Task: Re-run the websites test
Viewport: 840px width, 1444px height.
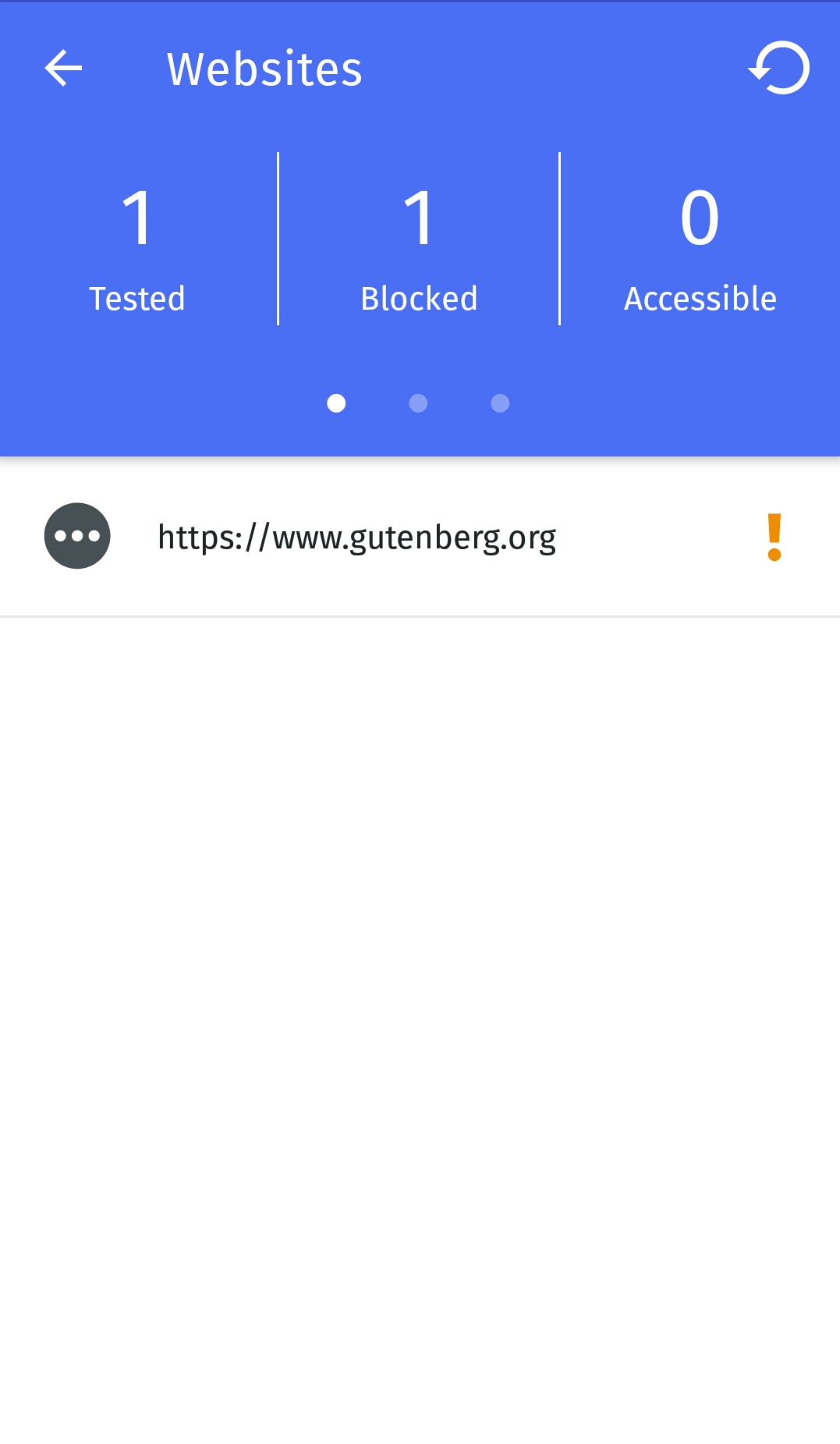Action: coord(779,68)
